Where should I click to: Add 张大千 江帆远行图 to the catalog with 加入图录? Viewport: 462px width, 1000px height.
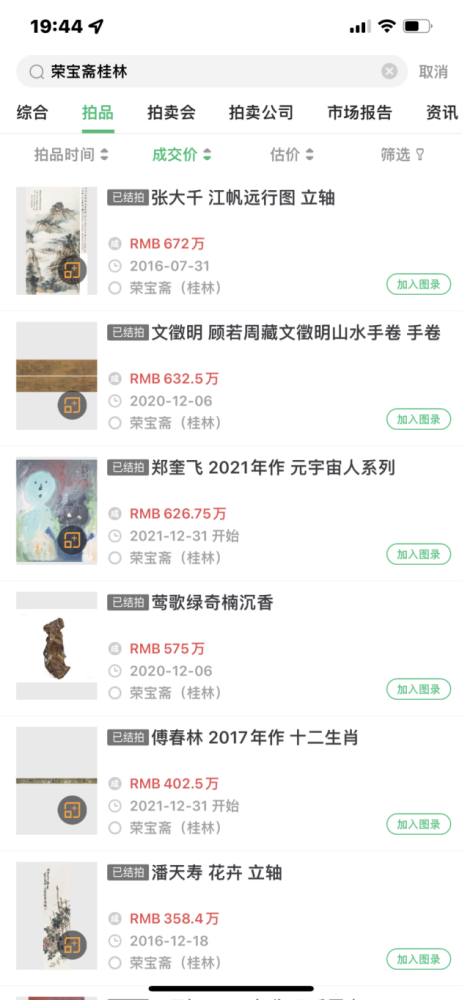point(419,284)
